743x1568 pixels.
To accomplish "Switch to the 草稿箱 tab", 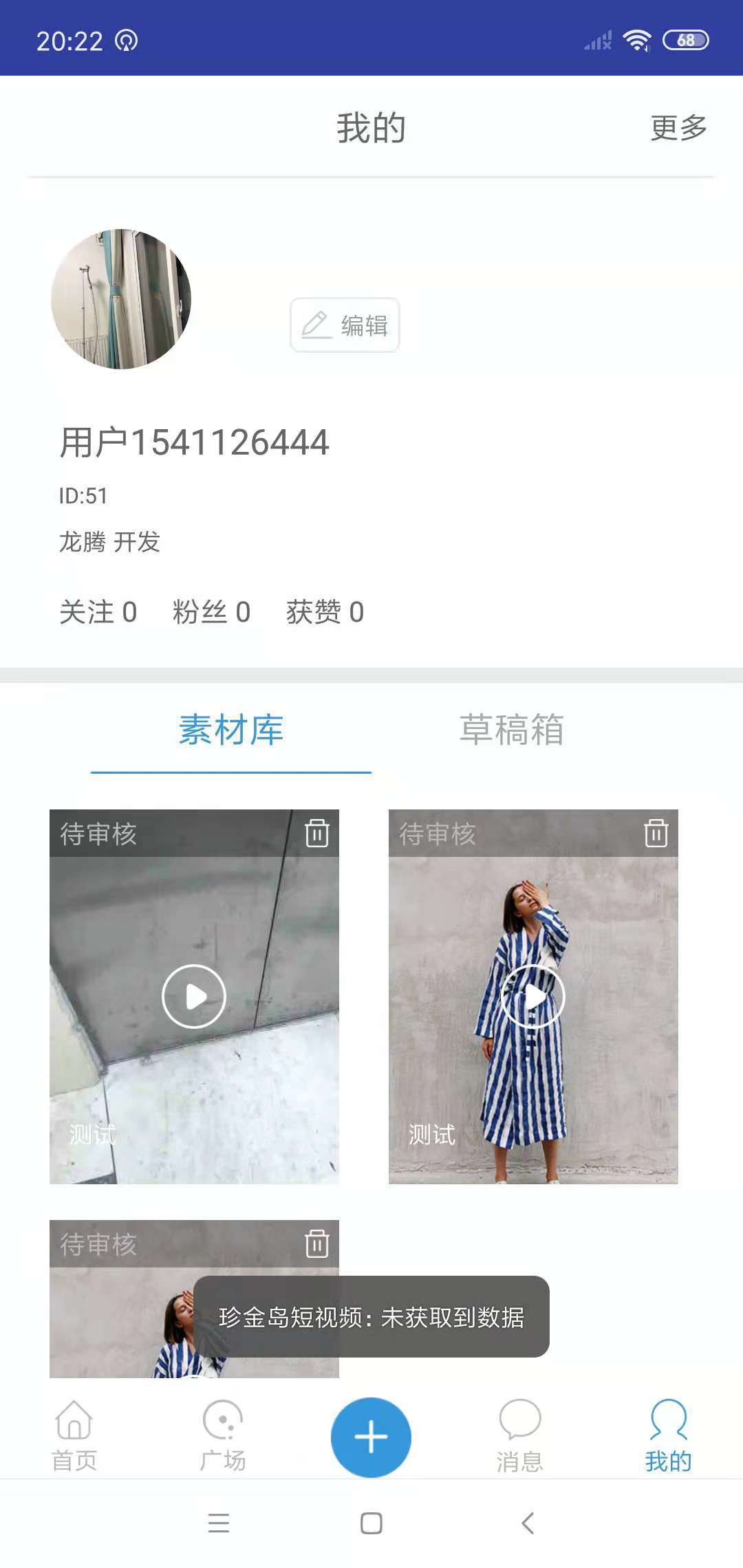I will (x=511, y=730).
